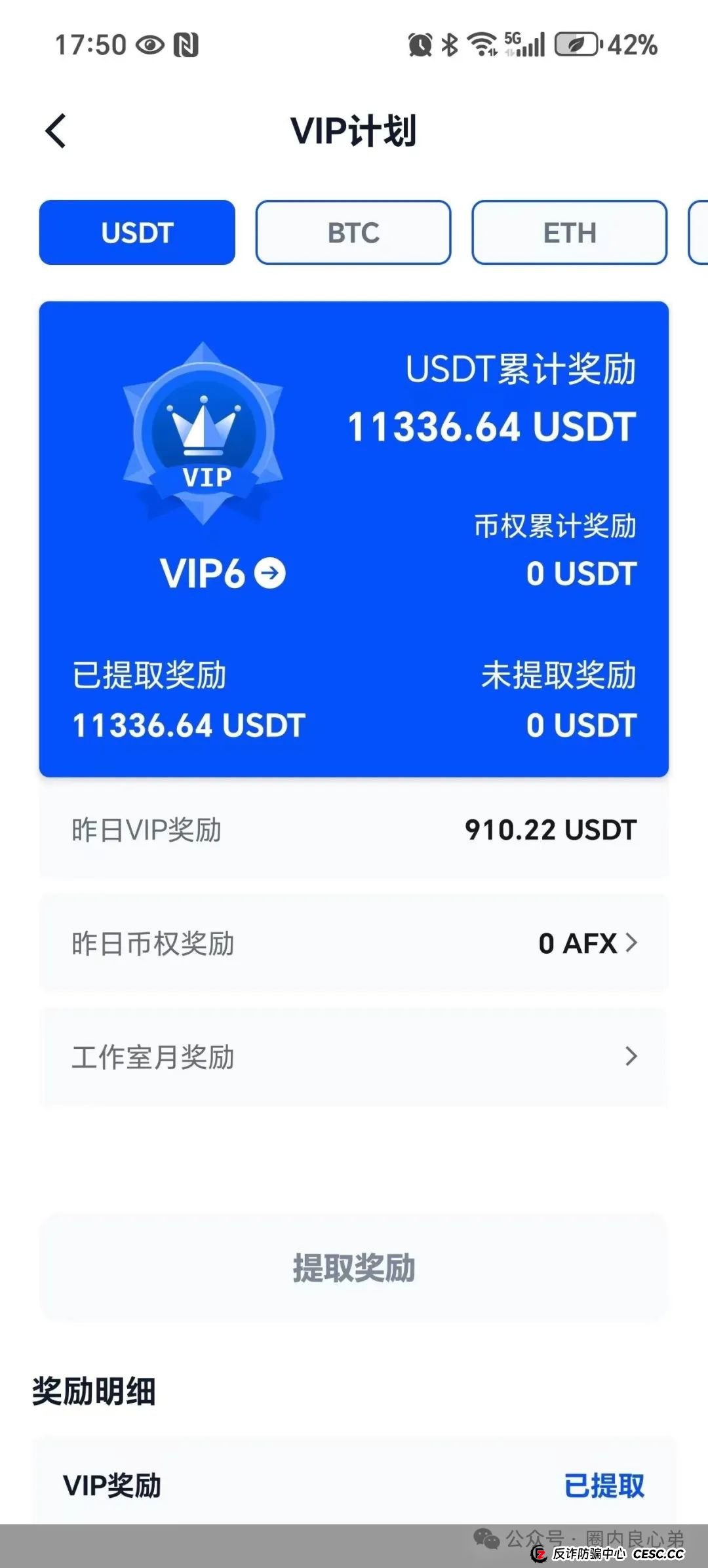Tap the 昨日VIP奖励 label row
This screenshot has width=708, height=1568.
pos(147,831)
